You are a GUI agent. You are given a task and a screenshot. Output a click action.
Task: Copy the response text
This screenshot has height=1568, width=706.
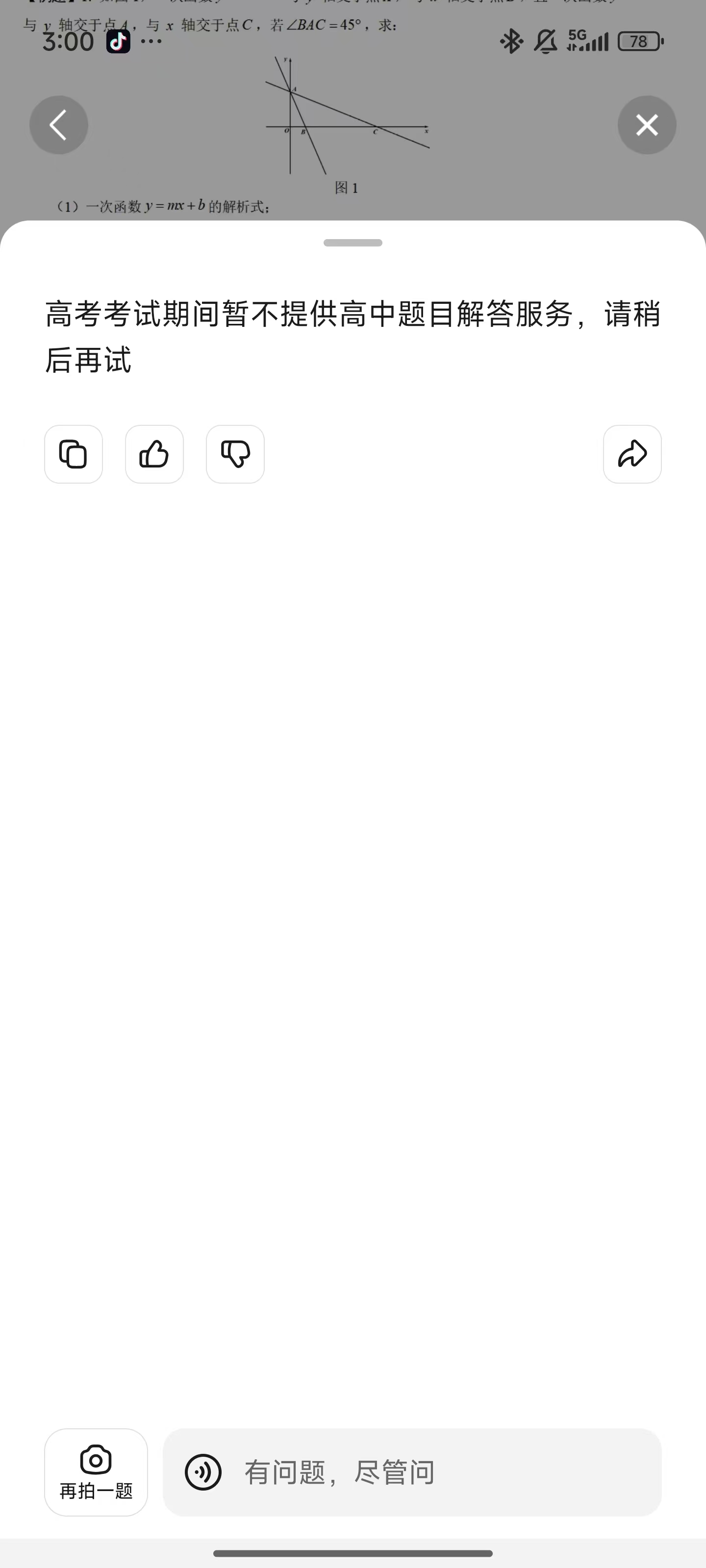coord(73,454)
